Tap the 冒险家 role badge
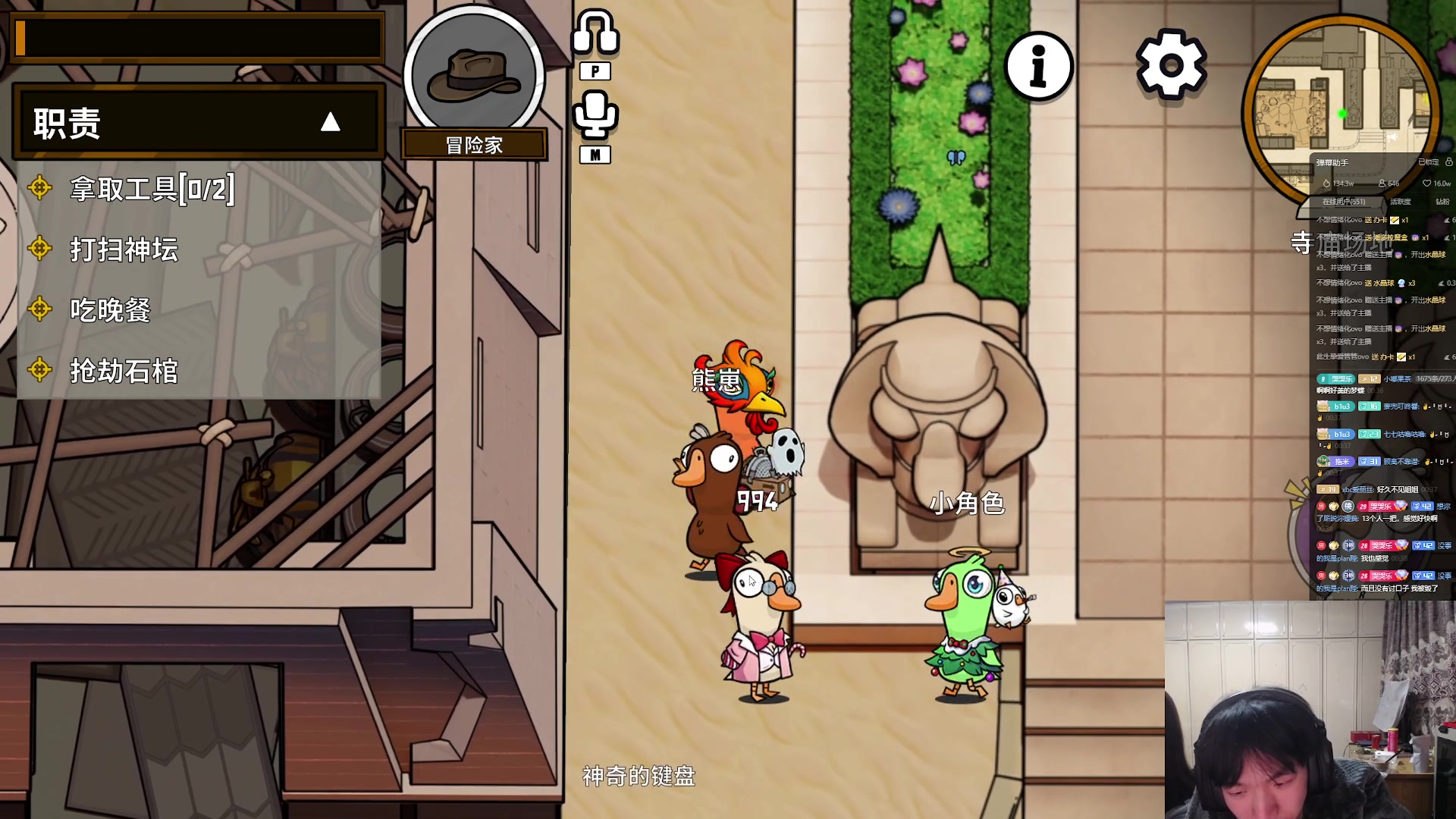 coord(474,83)
